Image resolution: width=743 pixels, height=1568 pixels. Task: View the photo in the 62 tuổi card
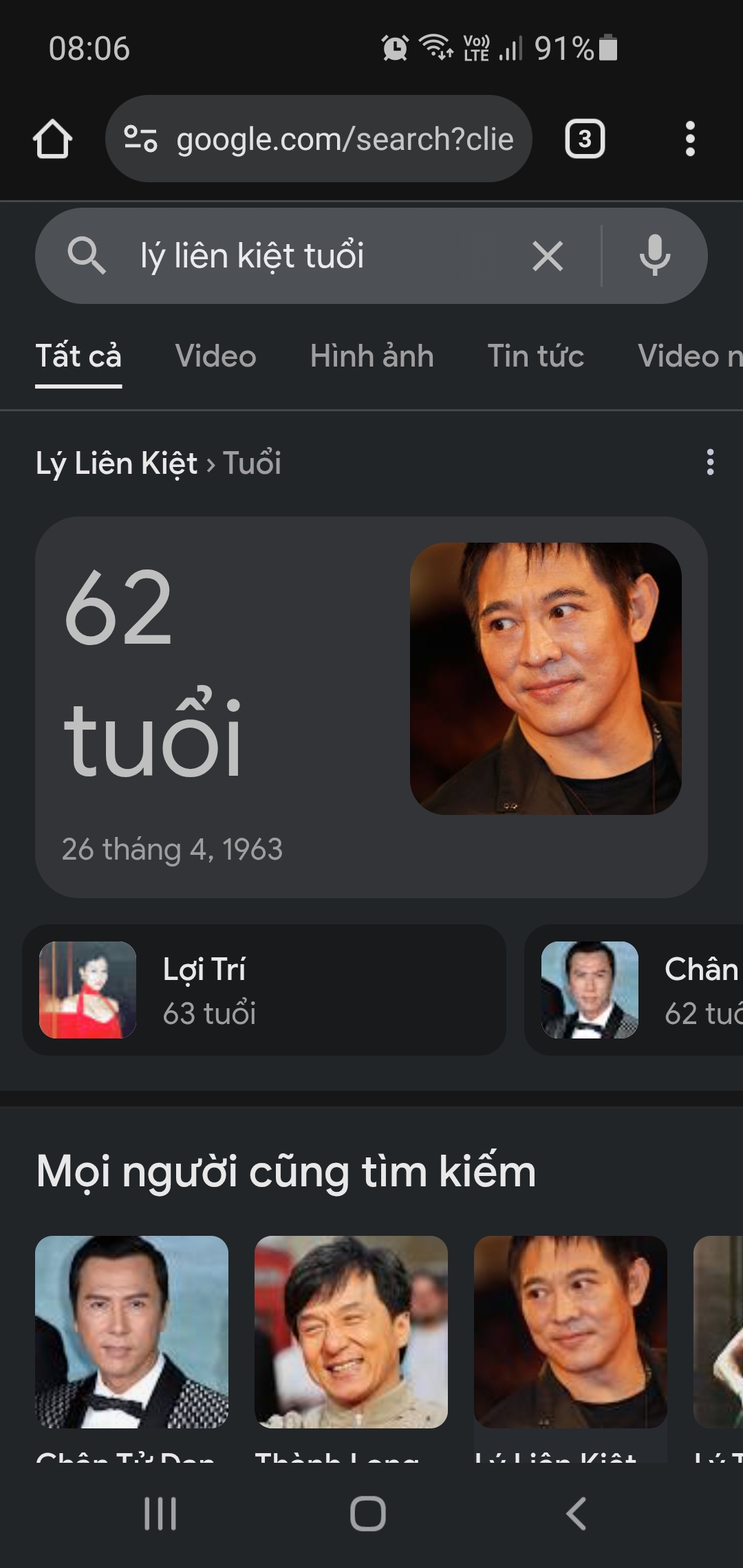click(x=546, y=678)
